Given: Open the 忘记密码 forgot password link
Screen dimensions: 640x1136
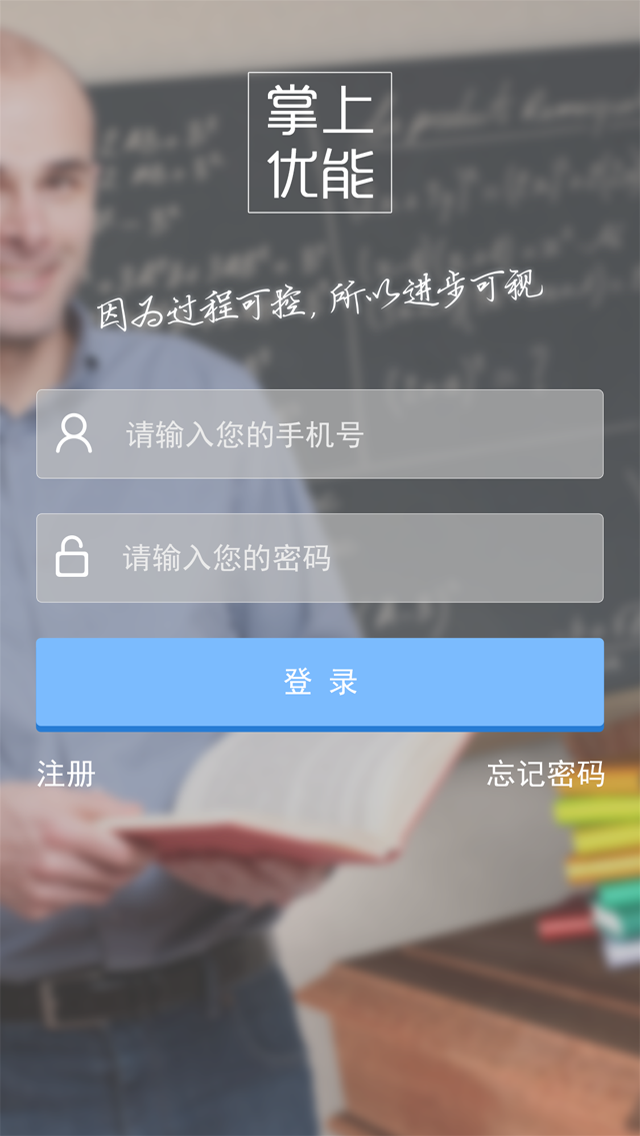Looking at the screenshot, I should tap(545, 773).
